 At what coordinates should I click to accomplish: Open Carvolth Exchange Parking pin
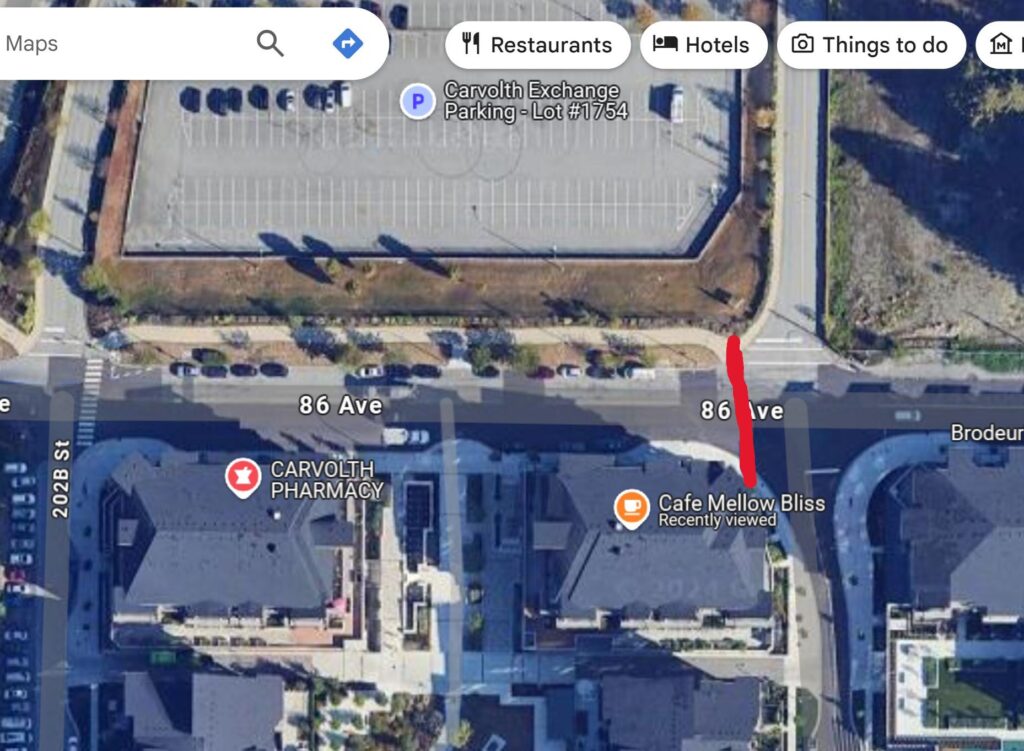click(418, 101)
